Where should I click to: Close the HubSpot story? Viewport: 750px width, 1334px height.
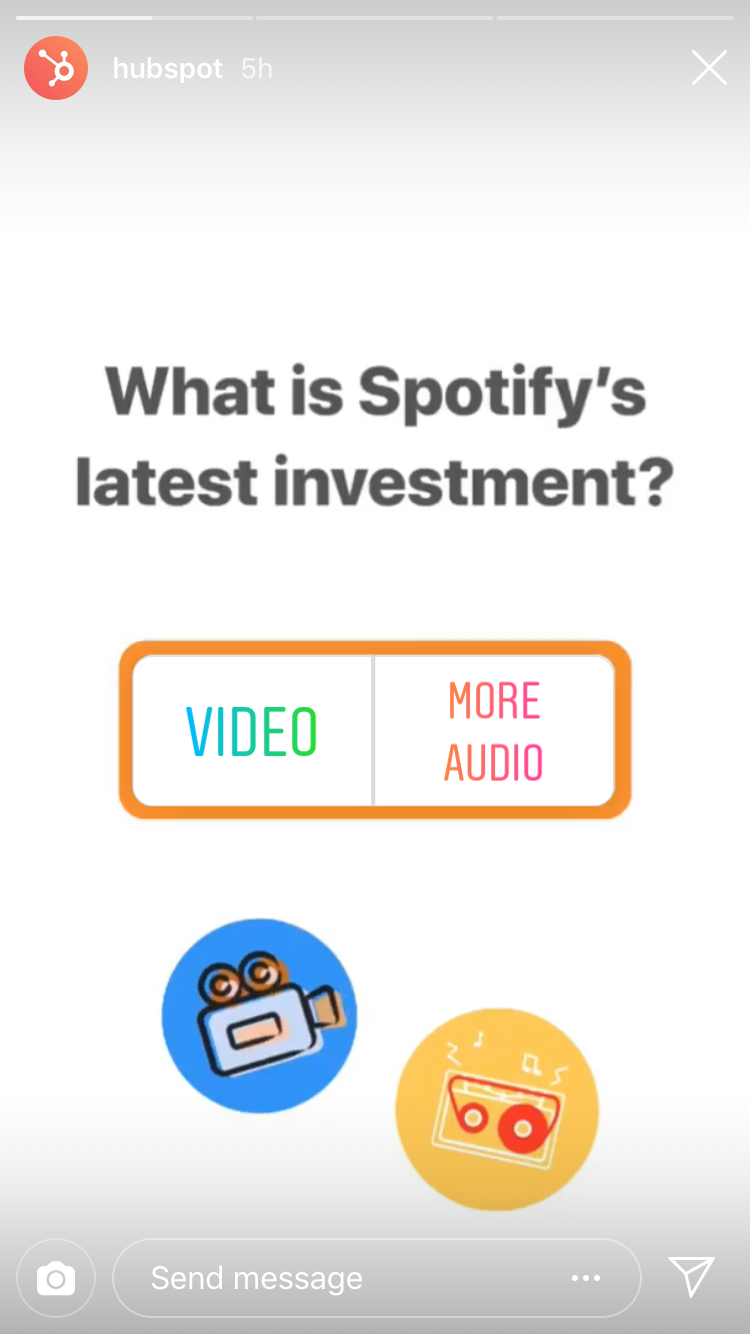(709, 68)
